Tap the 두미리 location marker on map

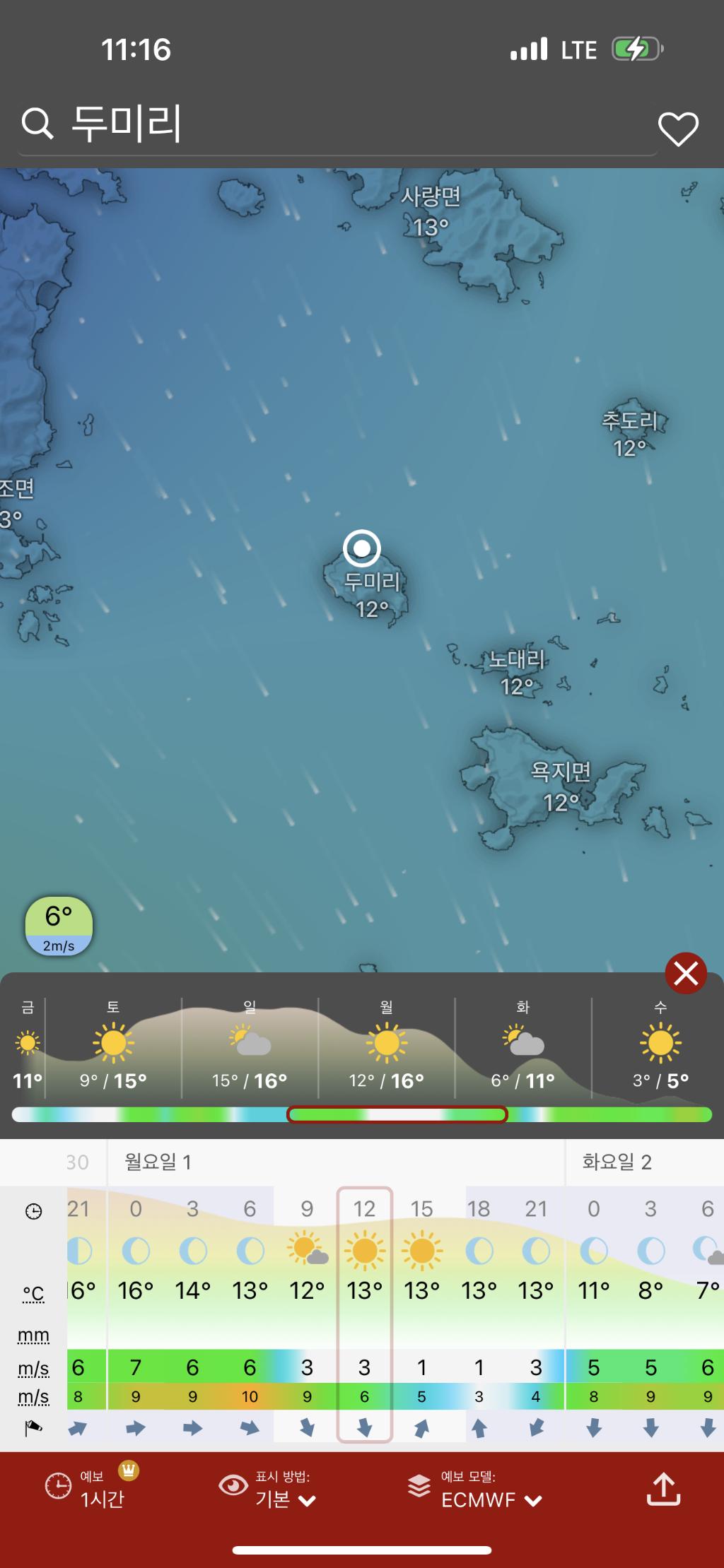tap(362, 548)
